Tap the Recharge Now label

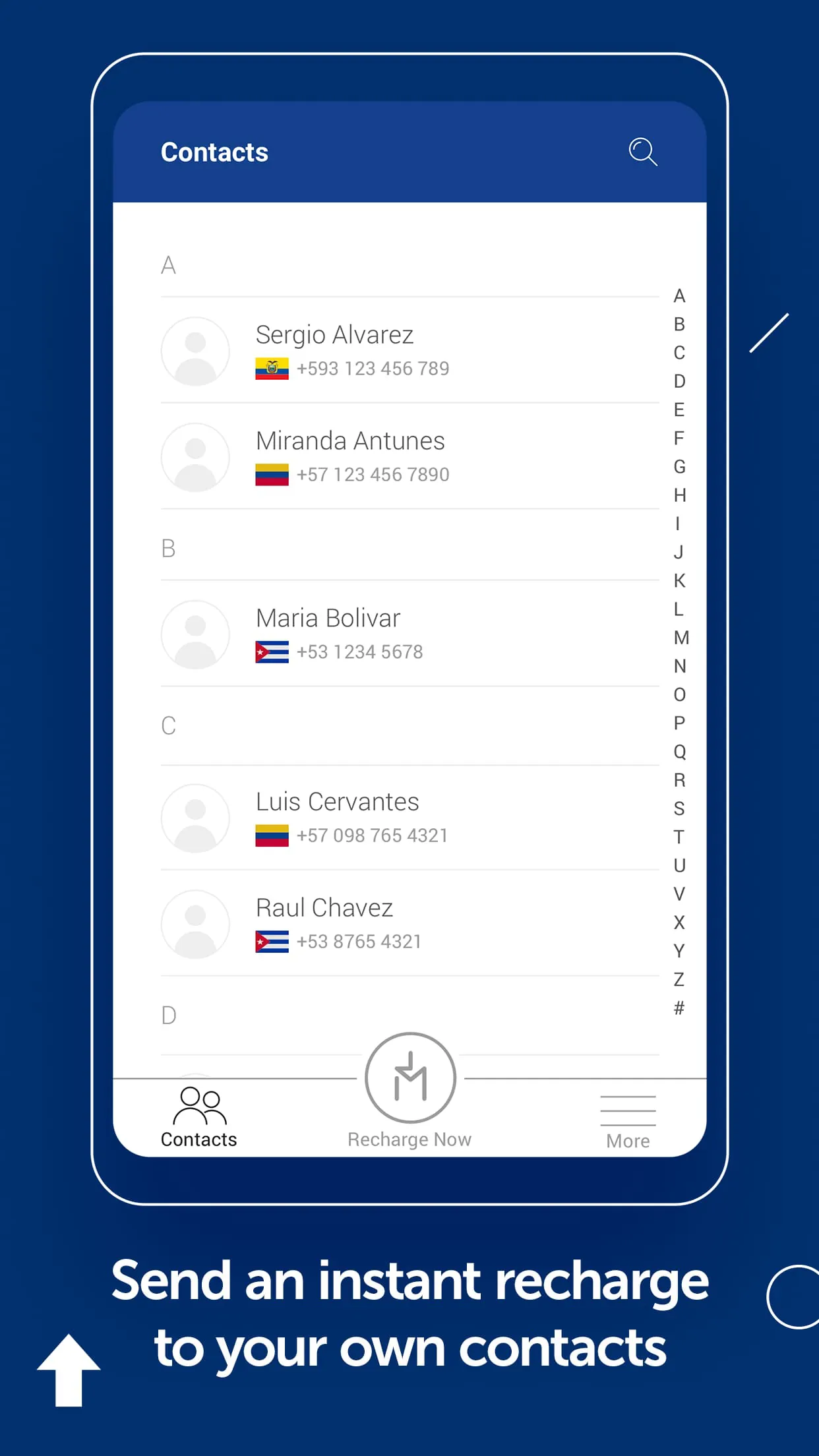[409, 1138]
